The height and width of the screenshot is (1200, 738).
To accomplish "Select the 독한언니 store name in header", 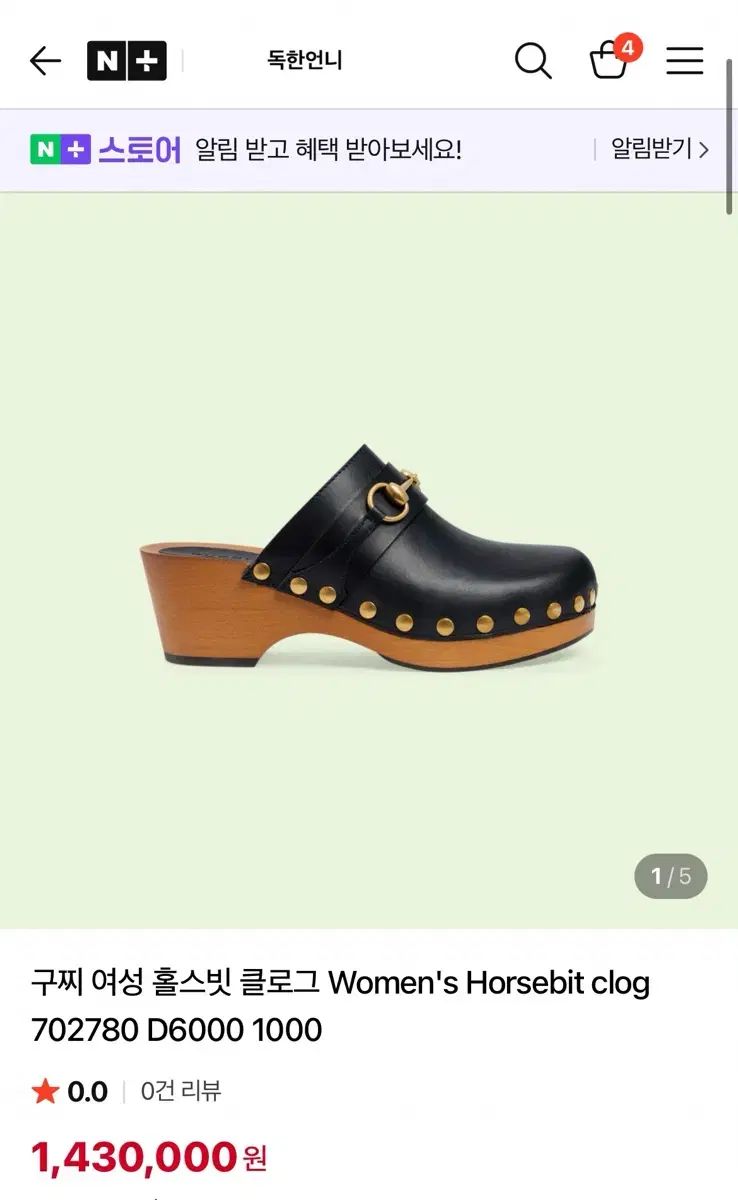I will coord(304,61).
